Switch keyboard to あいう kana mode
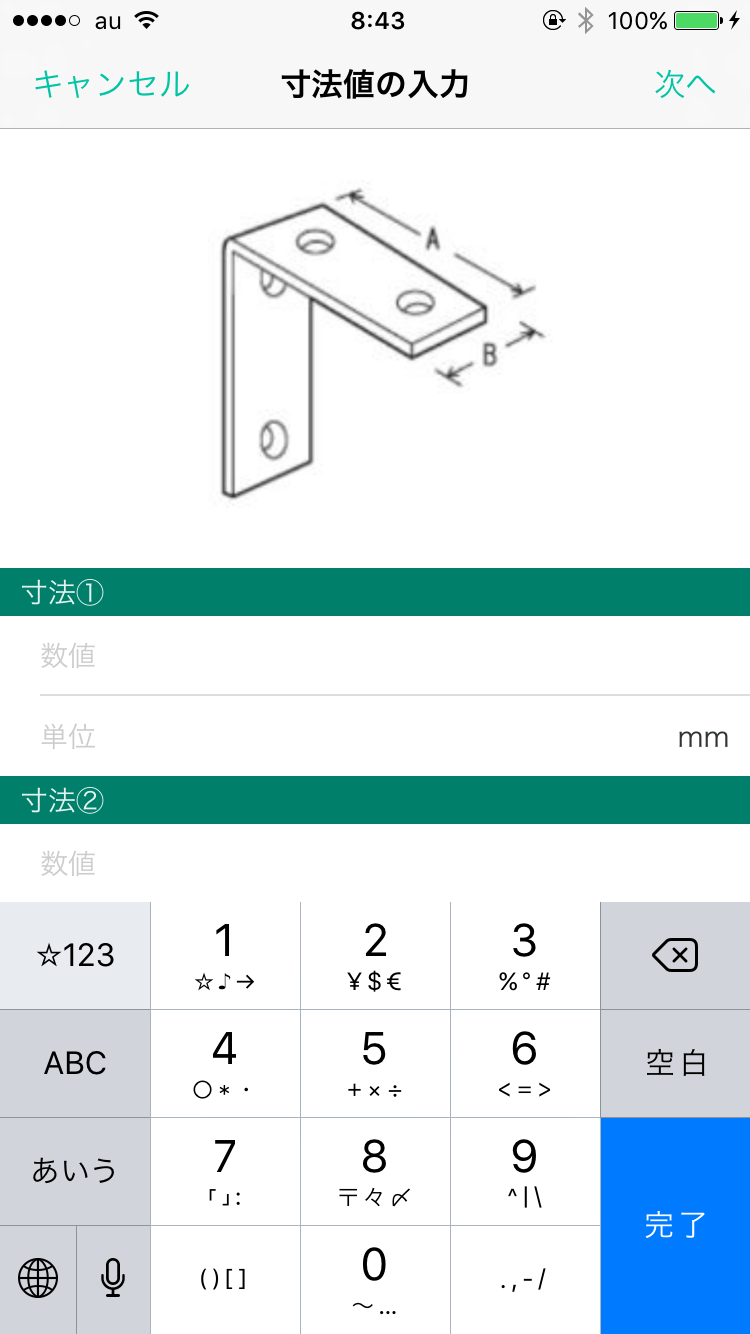750x1334 pixels. [75, 1170]
